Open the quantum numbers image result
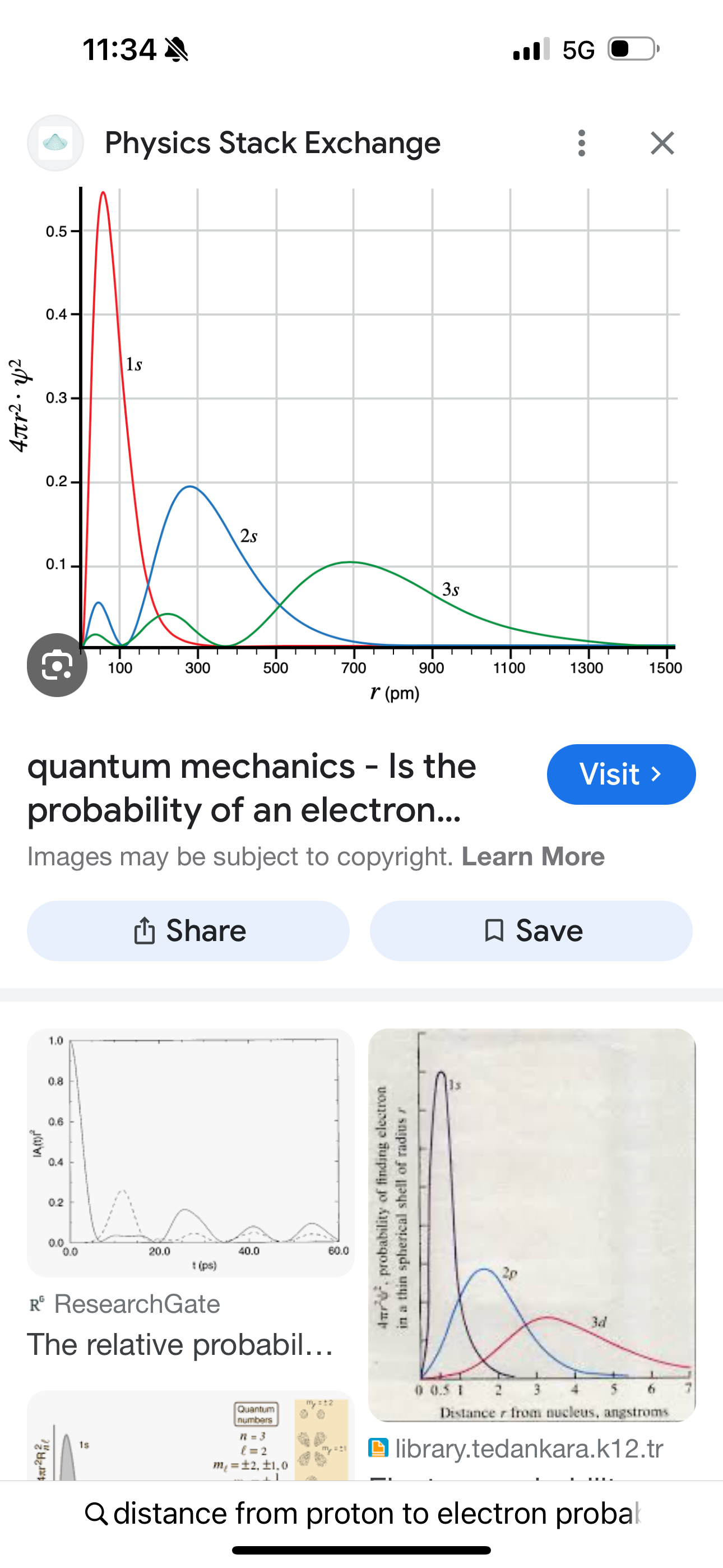The image size is (723, 1568). 191,1437
